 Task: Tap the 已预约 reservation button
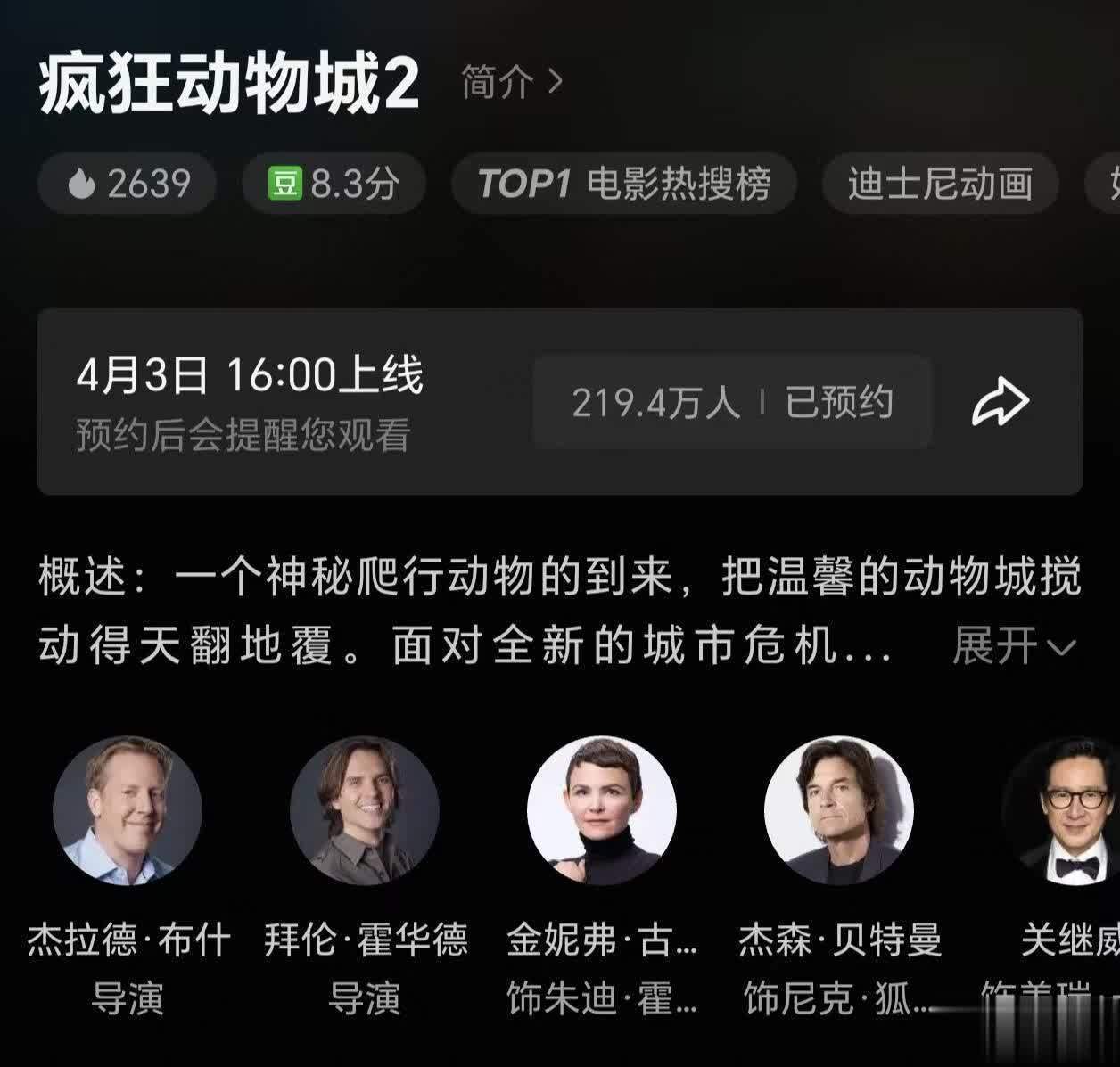click(732, 403)
